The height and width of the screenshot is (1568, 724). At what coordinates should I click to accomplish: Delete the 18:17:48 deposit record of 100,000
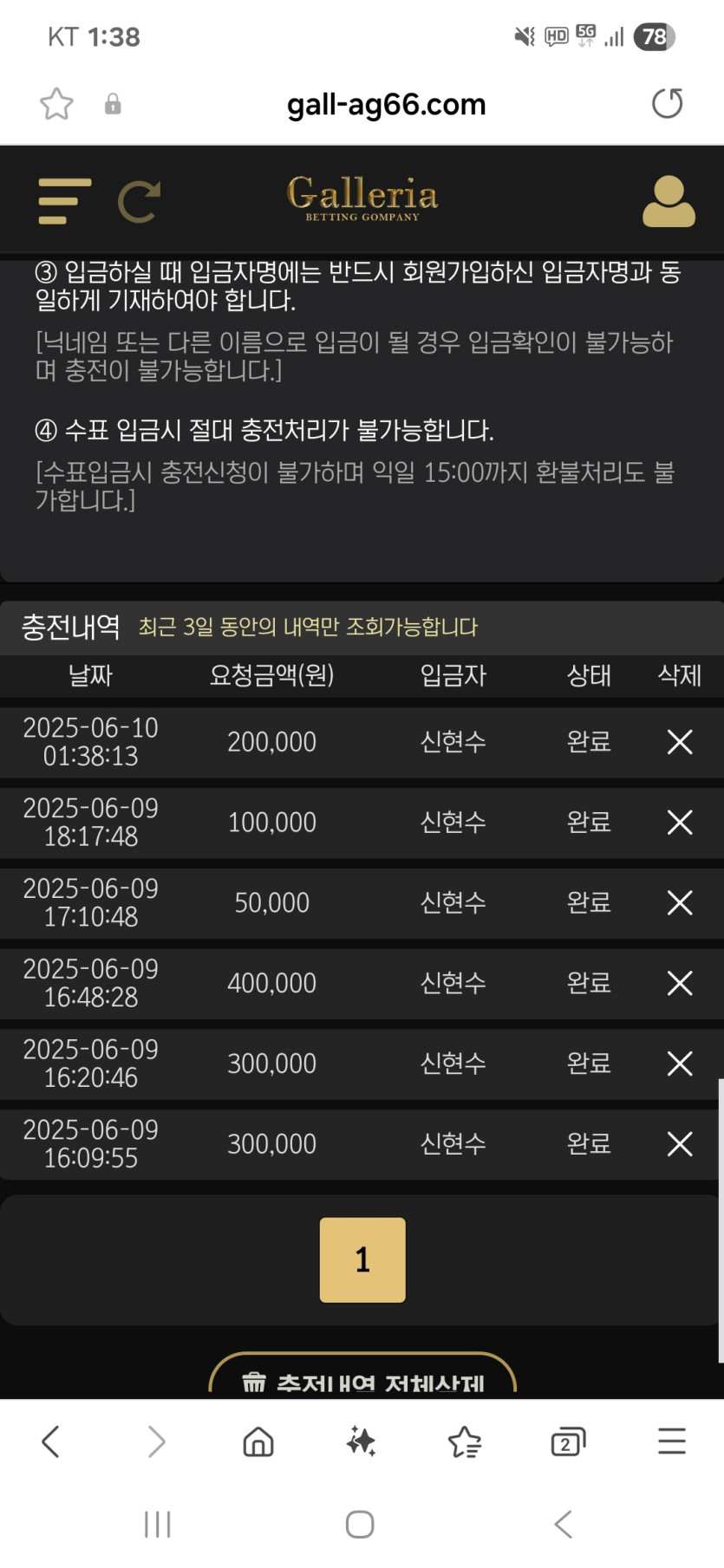[680, 823]
